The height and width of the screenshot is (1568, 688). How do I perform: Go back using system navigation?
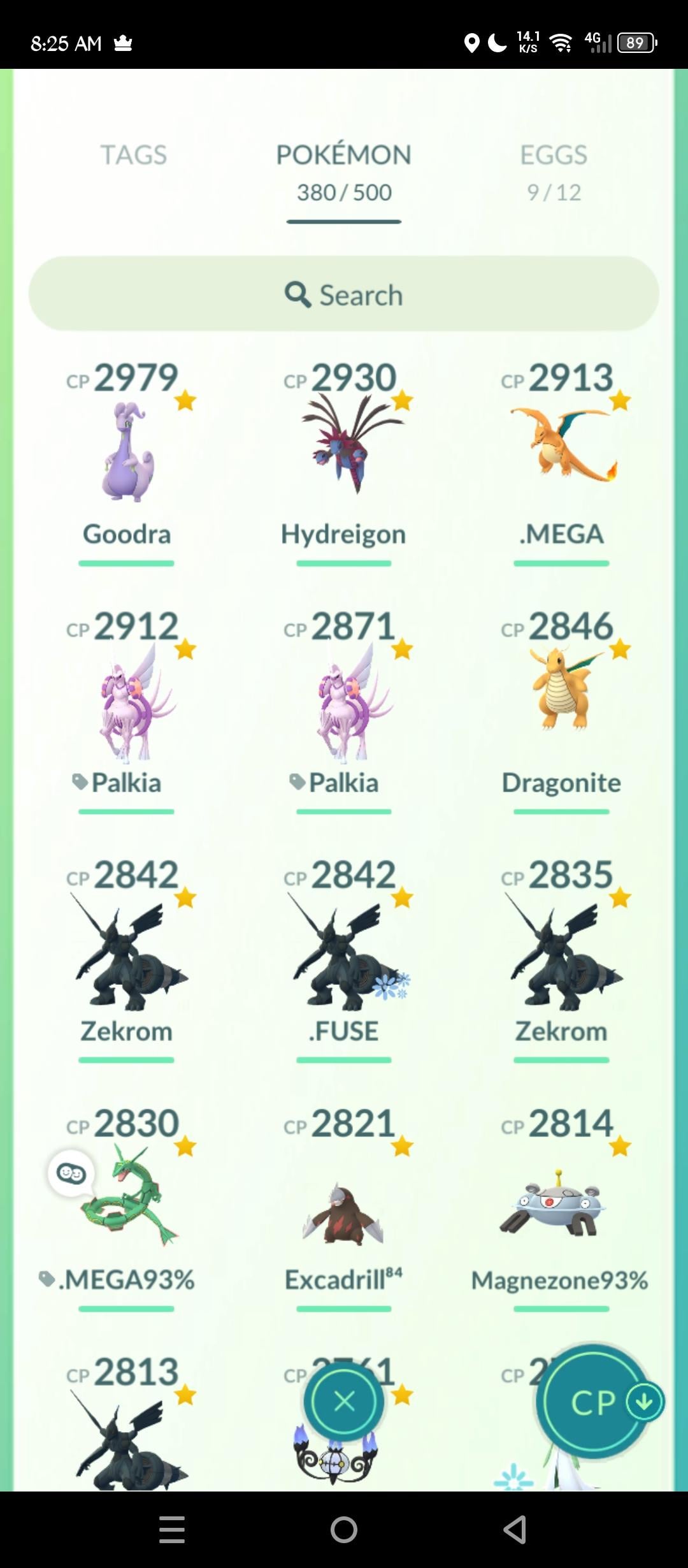pyautogui.click(x=515, y=1530)
